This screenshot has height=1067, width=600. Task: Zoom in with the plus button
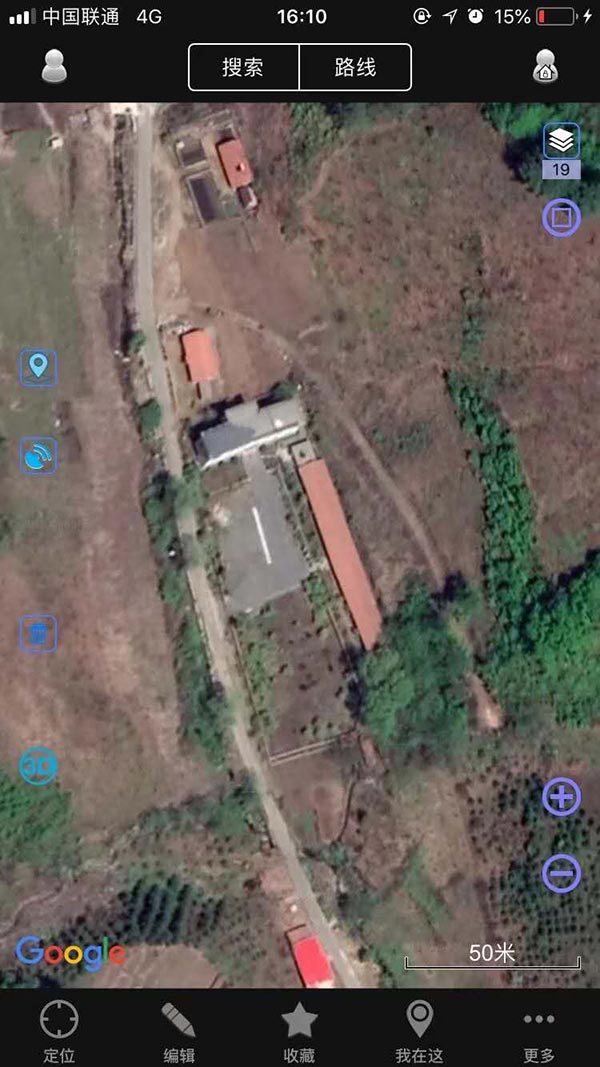561,797
